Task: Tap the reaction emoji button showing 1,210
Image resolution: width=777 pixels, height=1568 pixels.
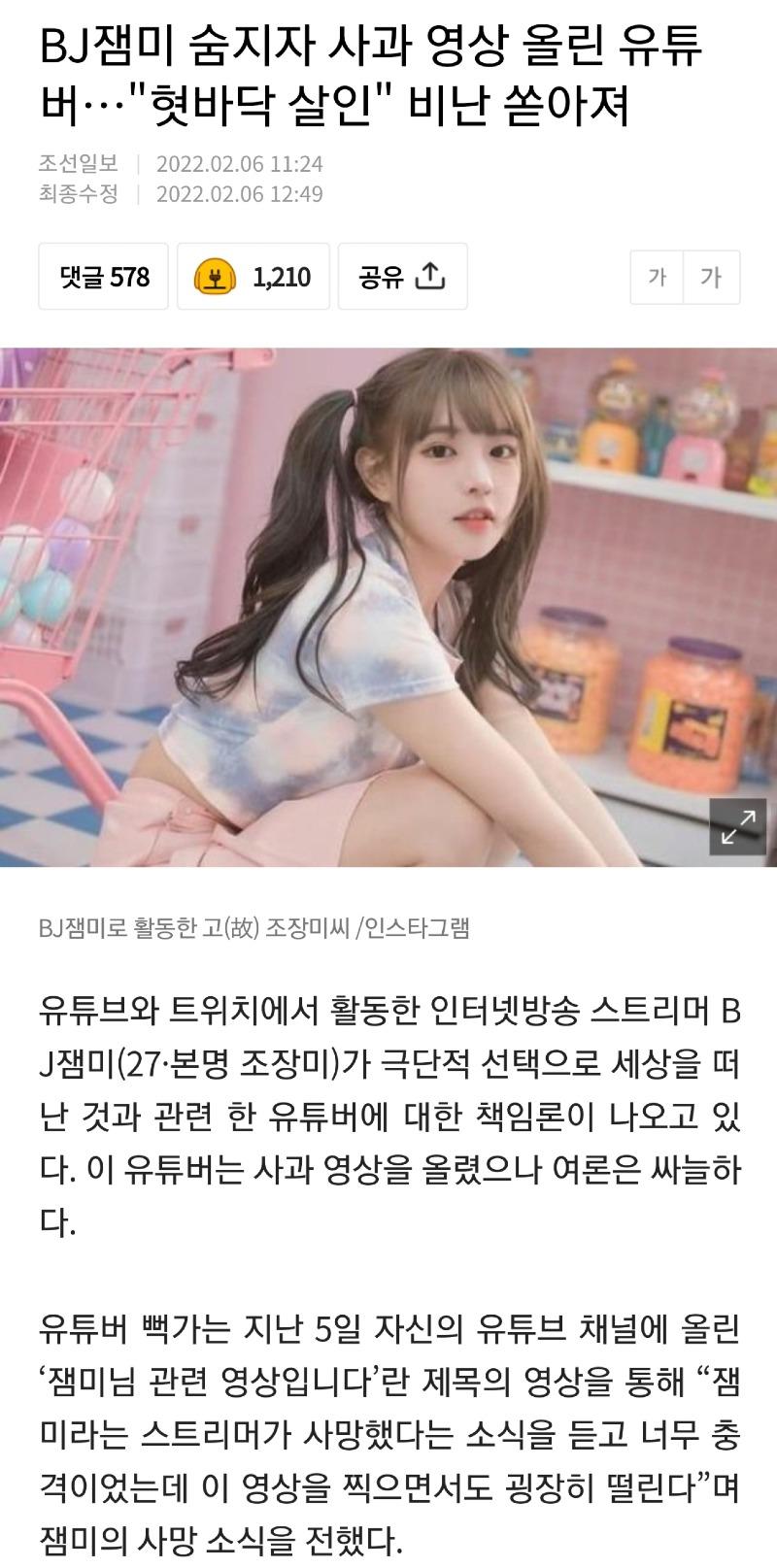Action: [253, 277]
